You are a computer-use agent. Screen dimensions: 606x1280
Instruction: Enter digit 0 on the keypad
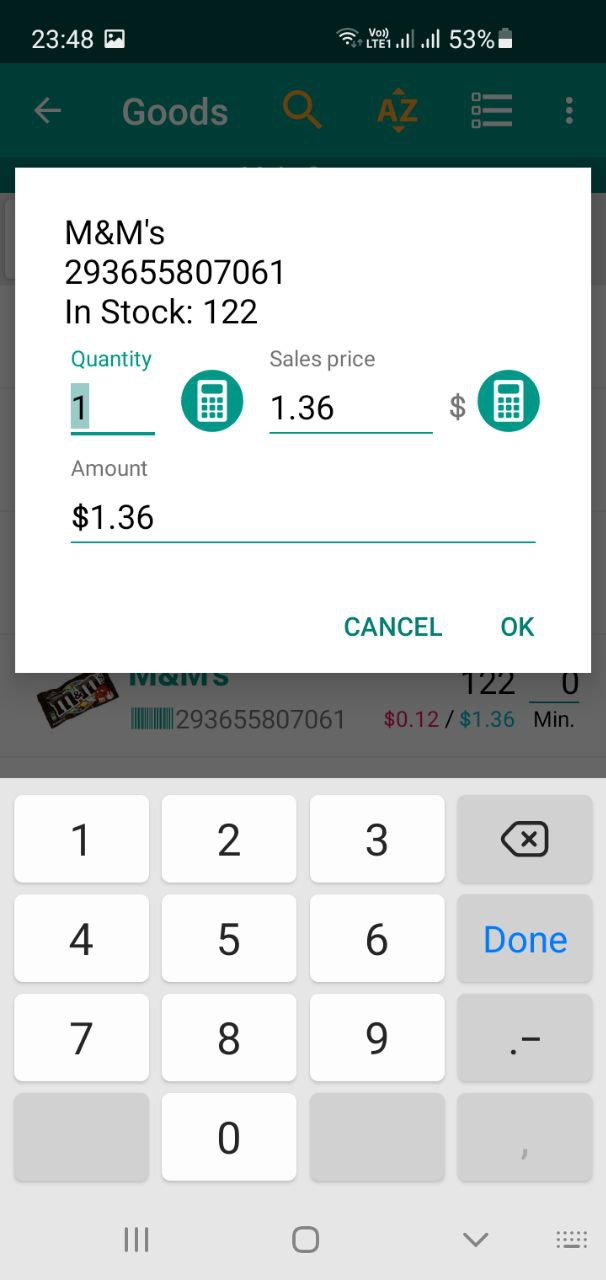click(229, 1137)
